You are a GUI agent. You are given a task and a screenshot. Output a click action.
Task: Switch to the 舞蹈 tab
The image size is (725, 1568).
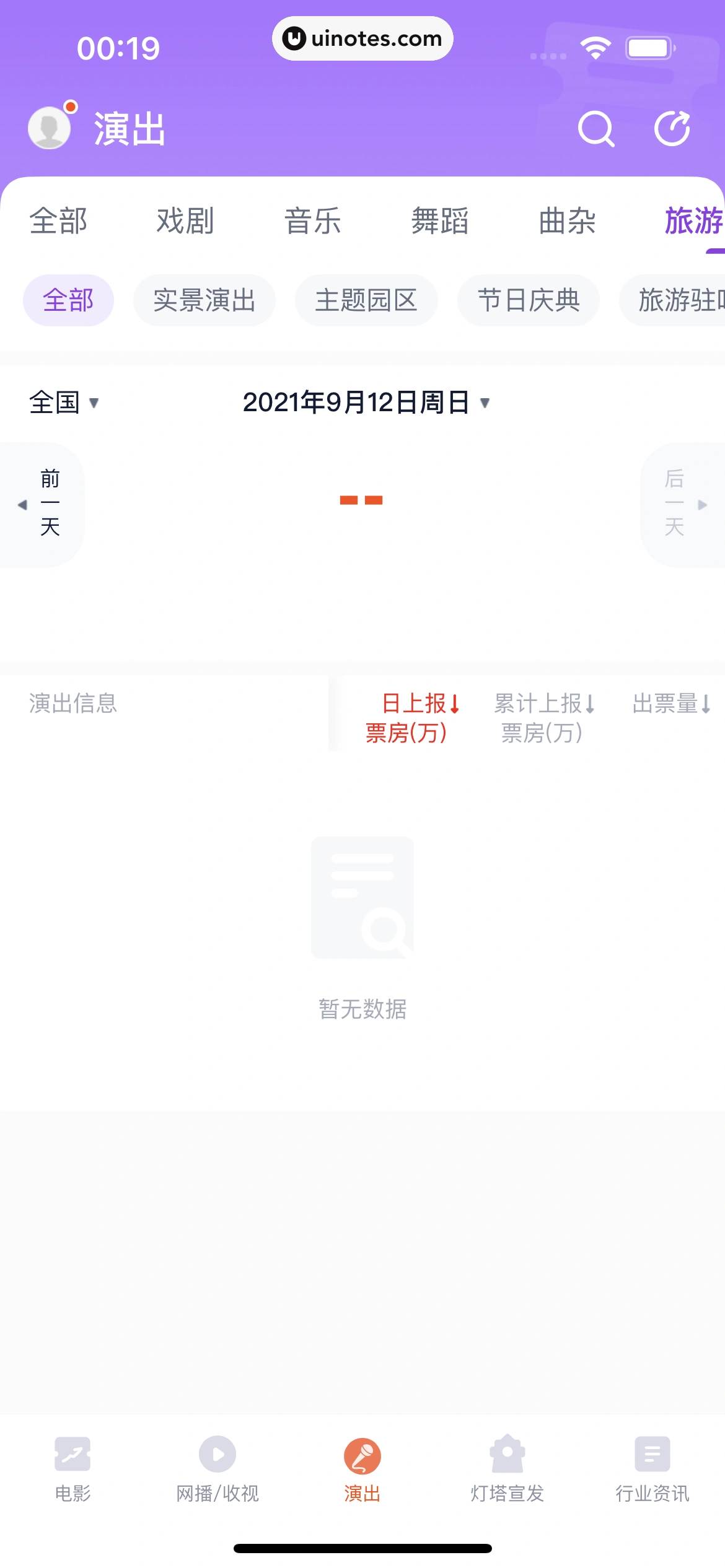[x=440, y=221]
